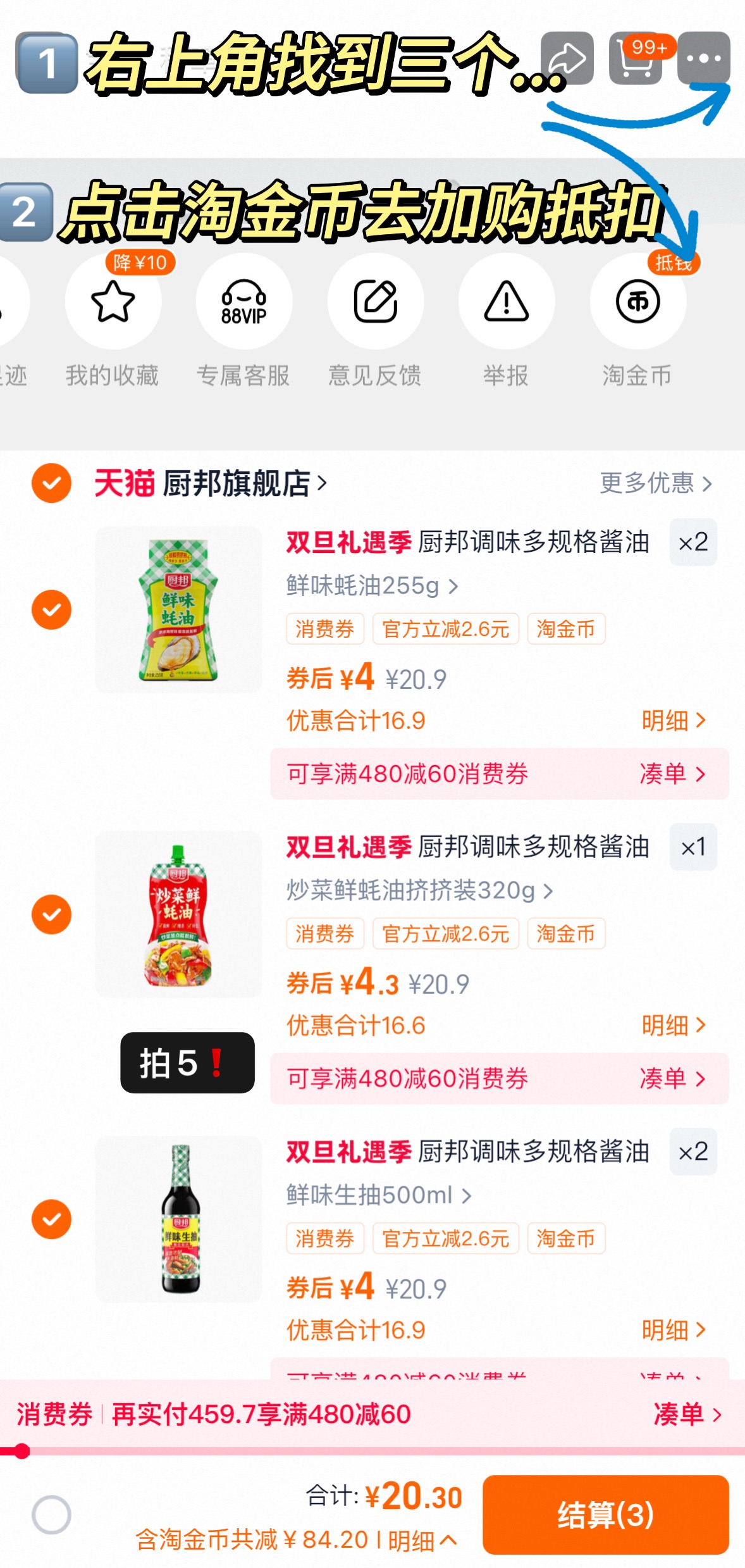745x1568 pixels.
Task: Click the 消费券 tag on 鲜味生抽500ml
Action: point(324,1238)
